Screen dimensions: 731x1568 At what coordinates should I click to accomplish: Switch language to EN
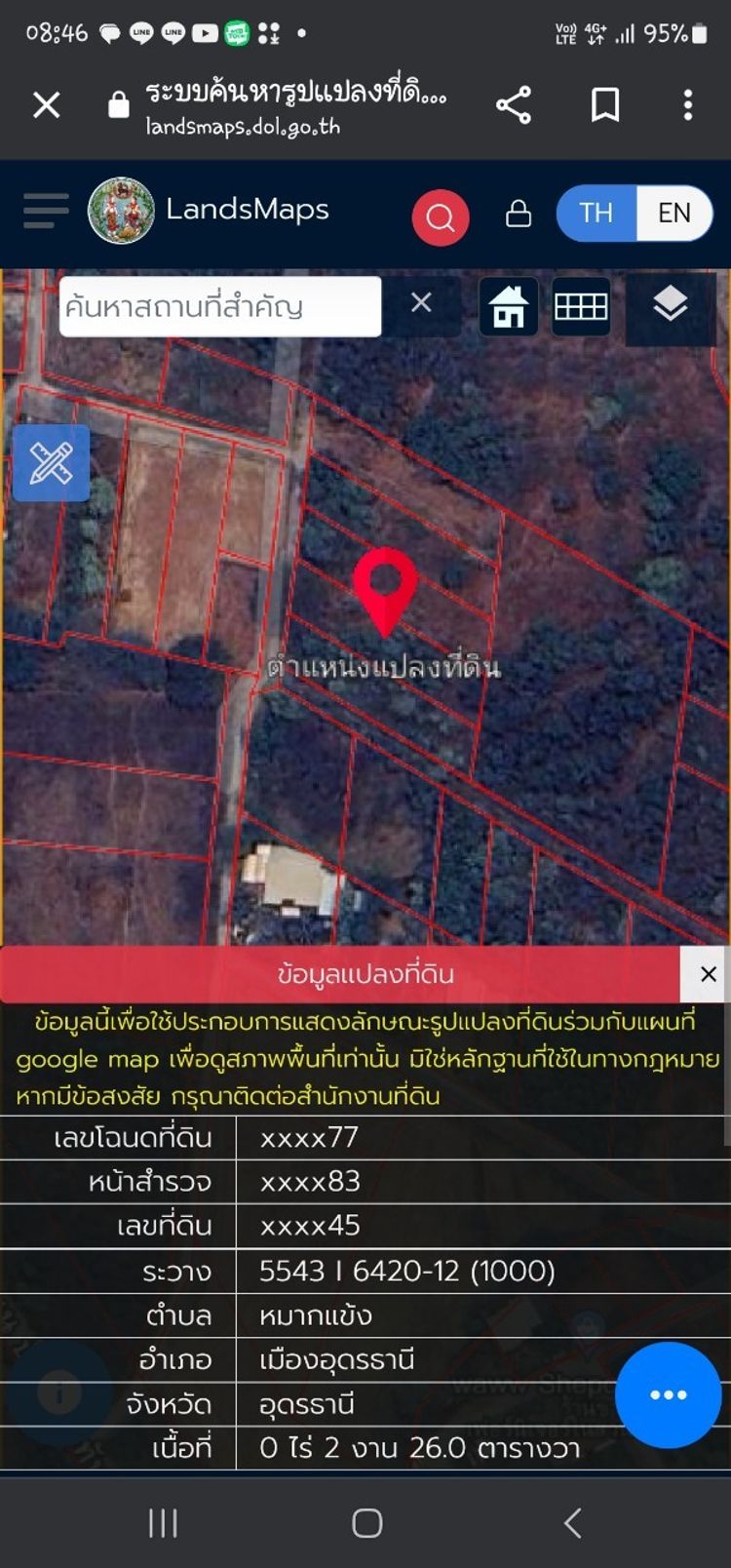pyautogui.click(x=673, y=214)
